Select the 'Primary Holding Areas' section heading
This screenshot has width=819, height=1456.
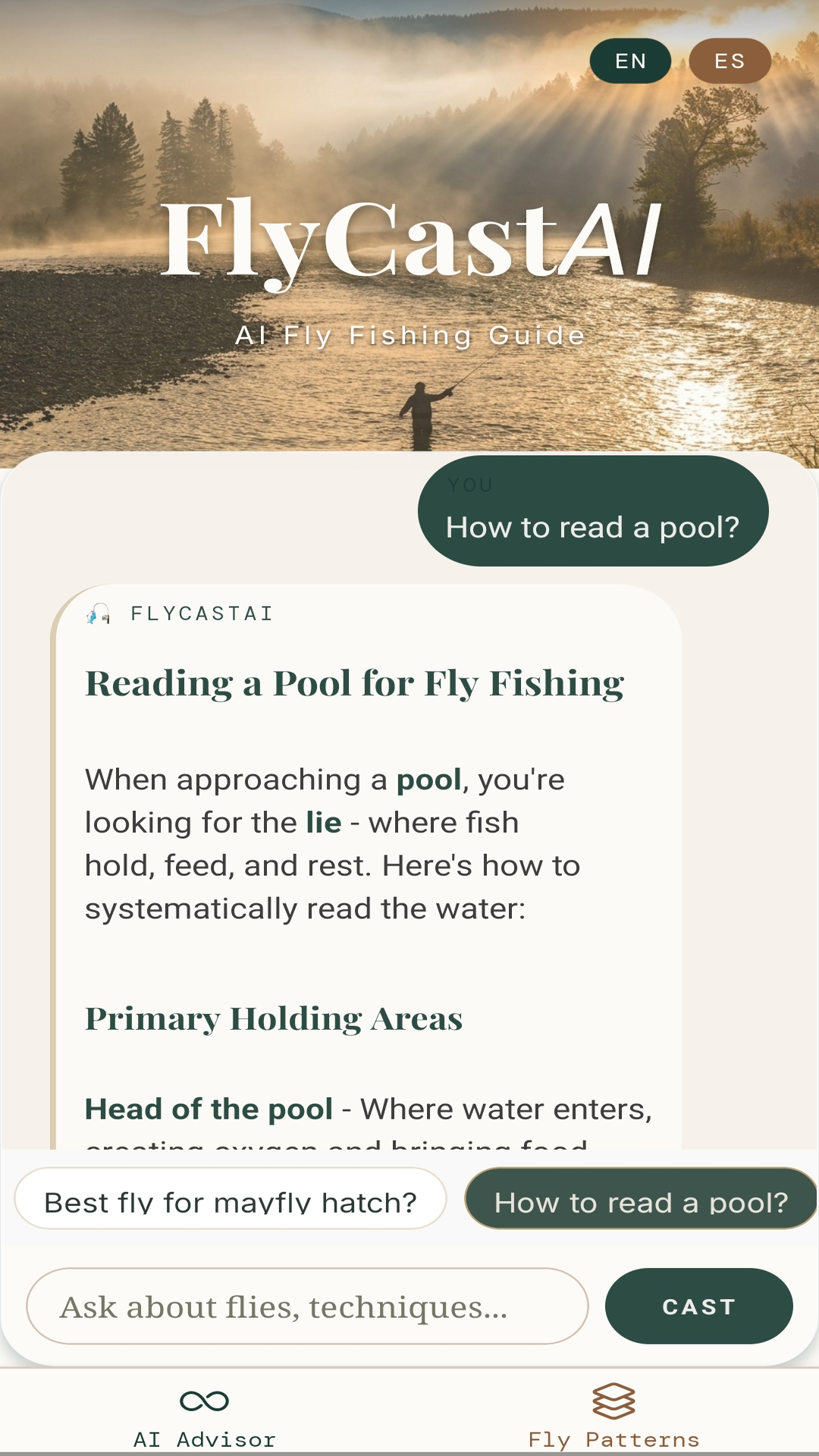click(275, 1018)
